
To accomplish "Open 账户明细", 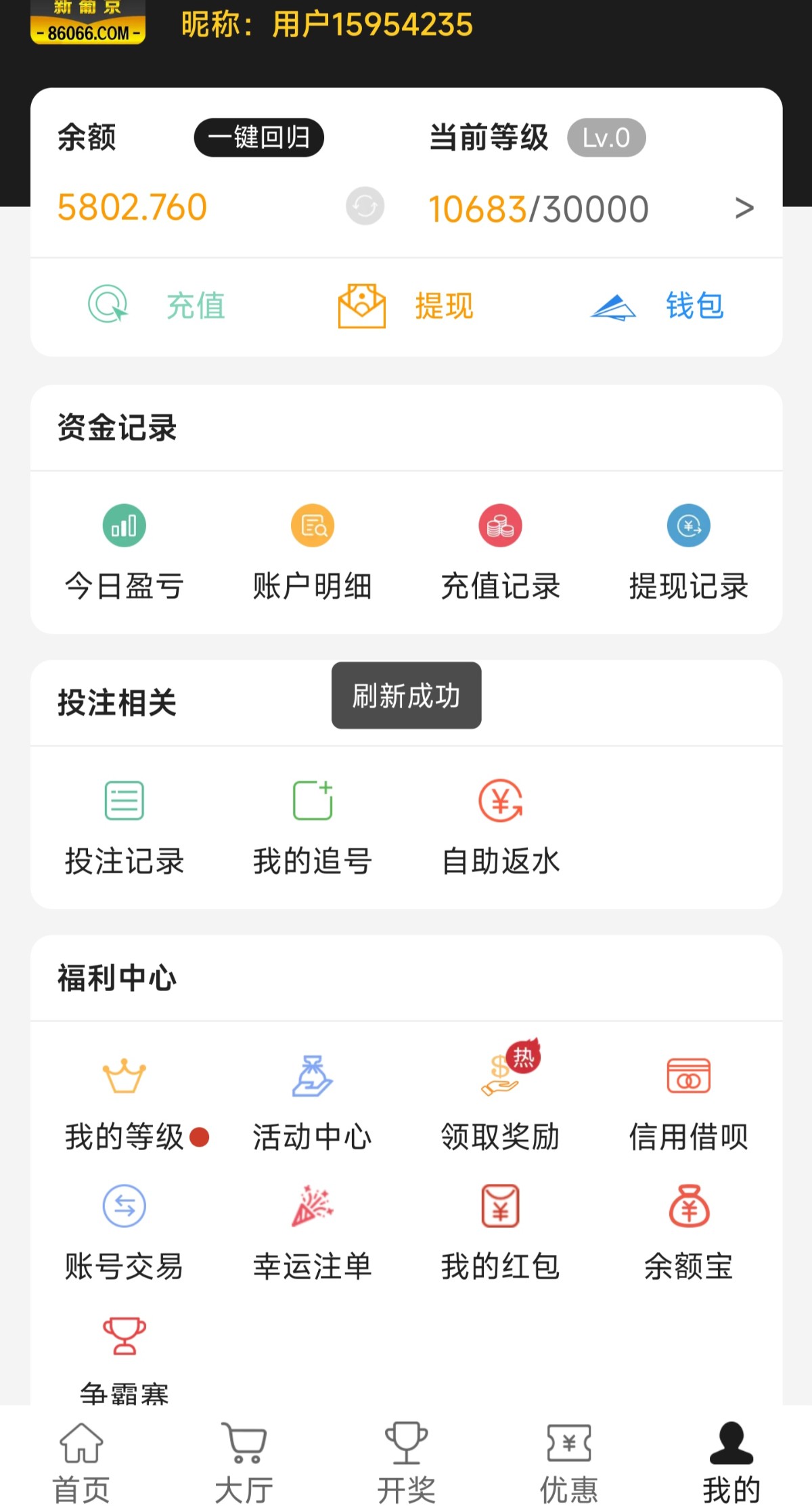I will (312, 553).
